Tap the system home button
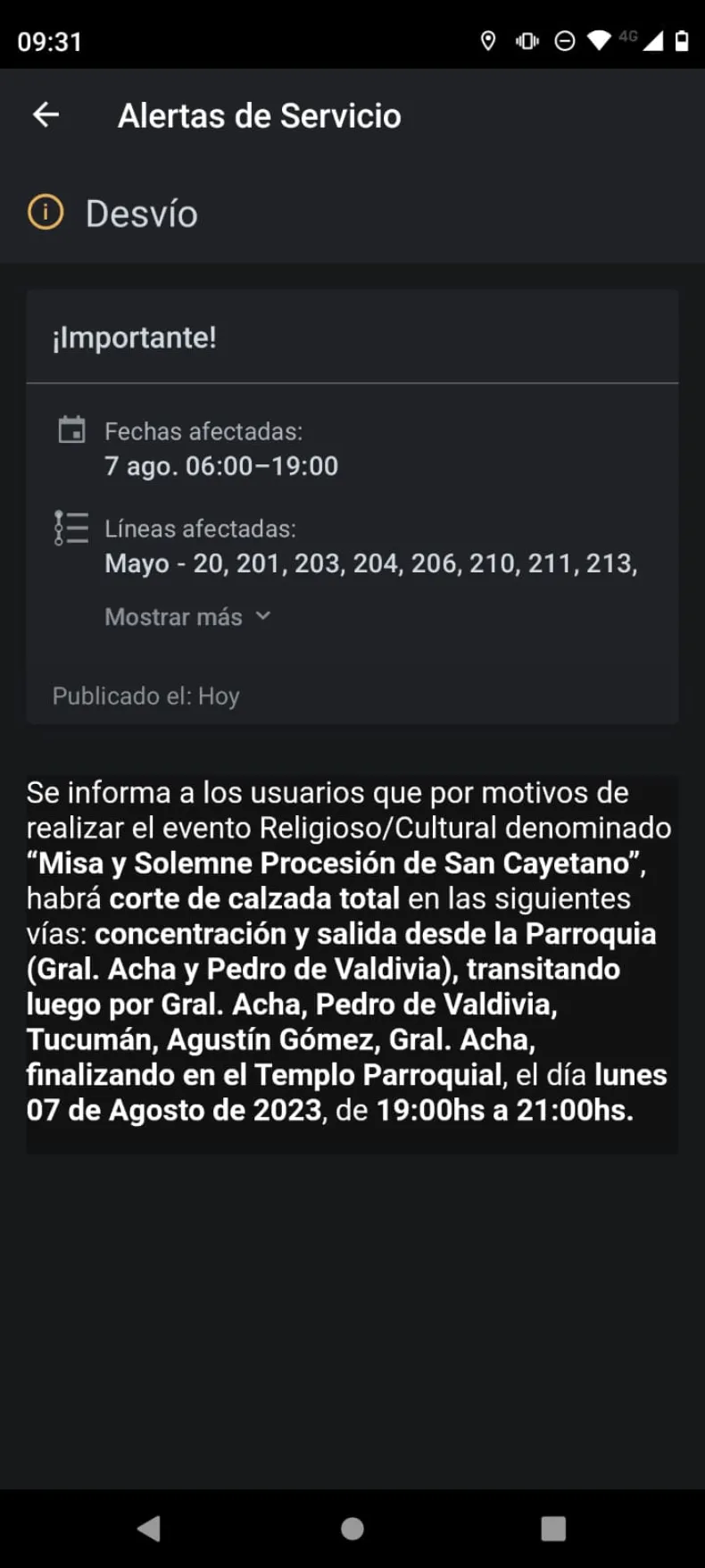This screenshot has height=1568, width=705. click(x=352, y=1528)
